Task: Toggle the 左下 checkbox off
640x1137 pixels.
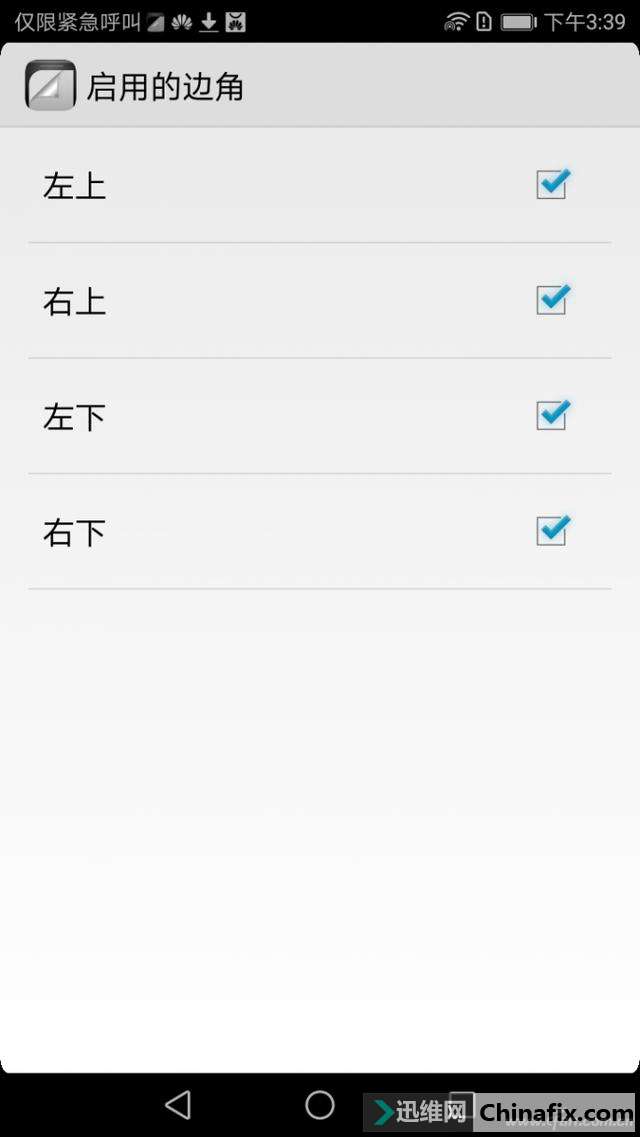Action: [552, 415]
